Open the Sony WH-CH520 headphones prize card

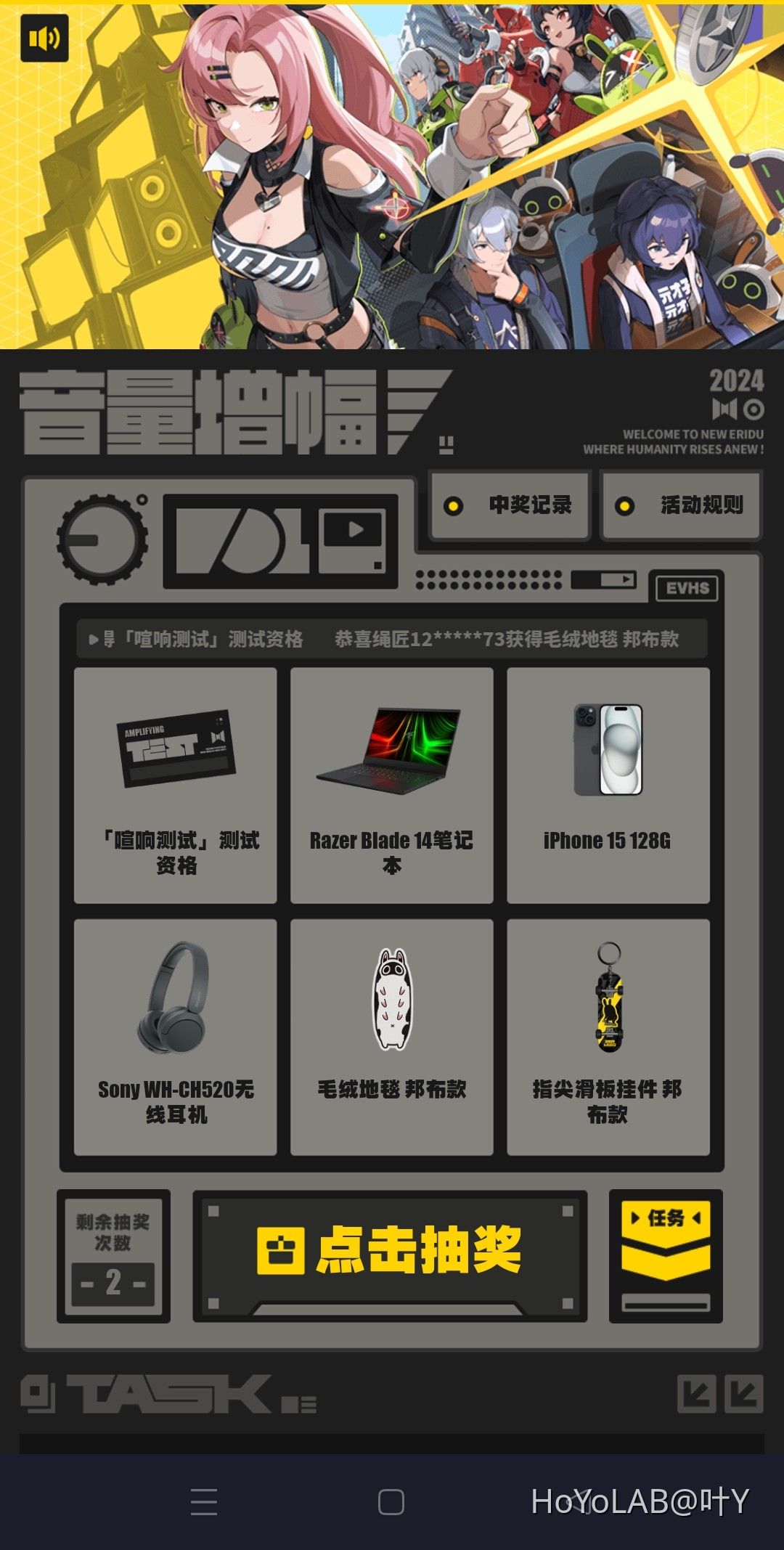(x=175, y=1037)
